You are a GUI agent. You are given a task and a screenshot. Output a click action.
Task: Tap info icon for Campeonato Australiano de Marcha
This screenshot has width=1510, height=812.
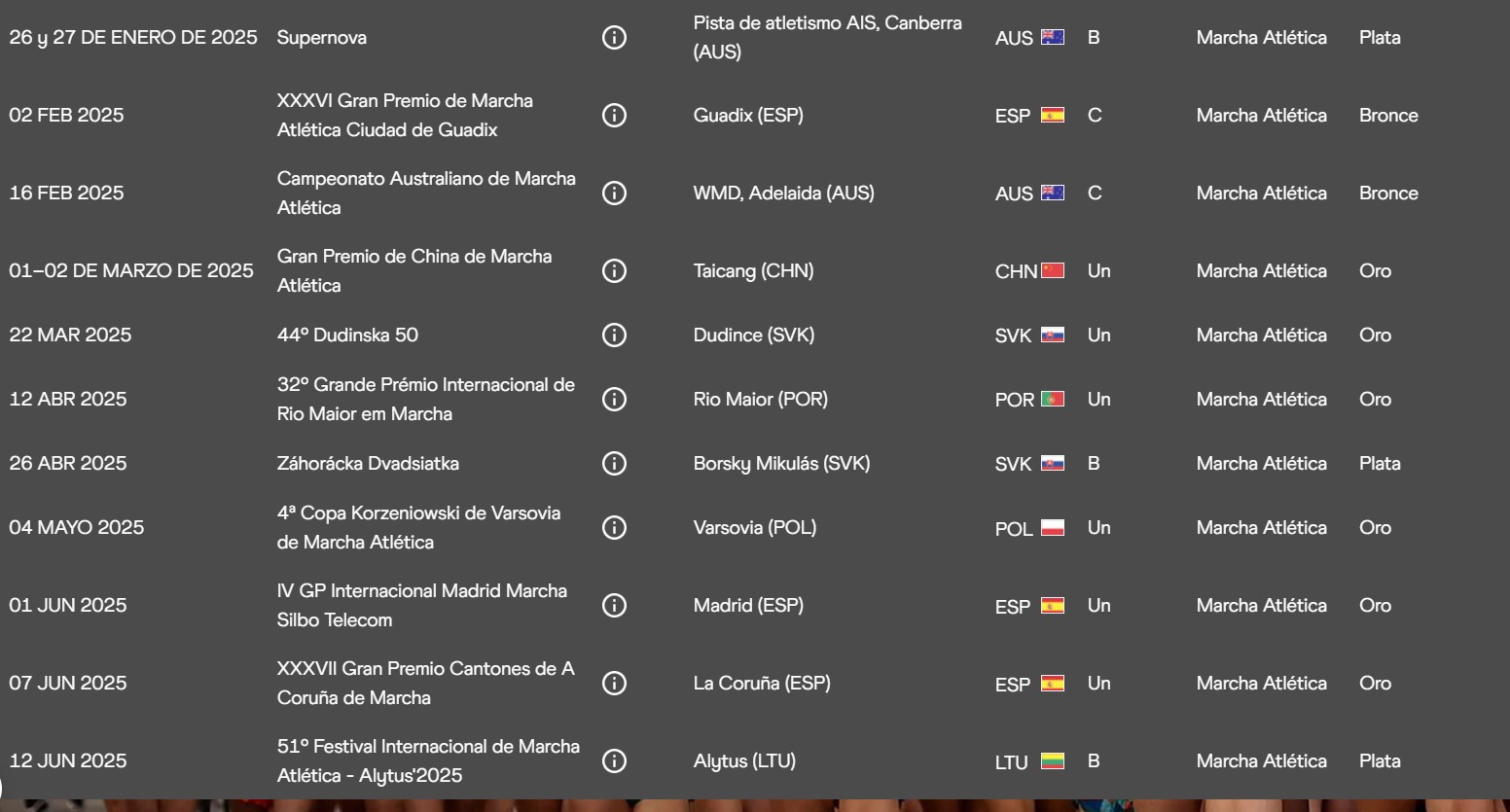pos(614,193)
